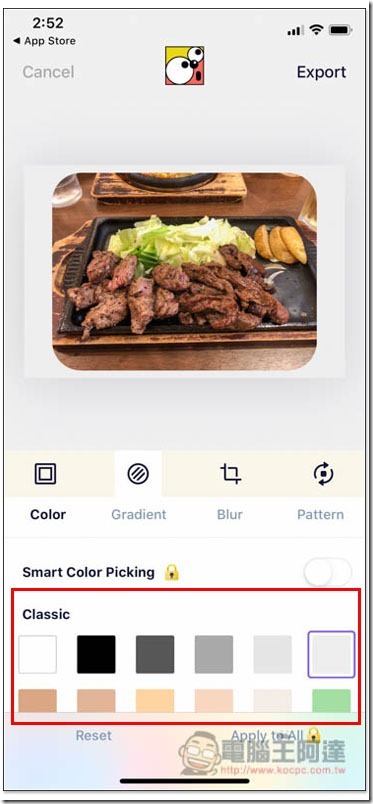Open the crop tool

tap(230, 474)
